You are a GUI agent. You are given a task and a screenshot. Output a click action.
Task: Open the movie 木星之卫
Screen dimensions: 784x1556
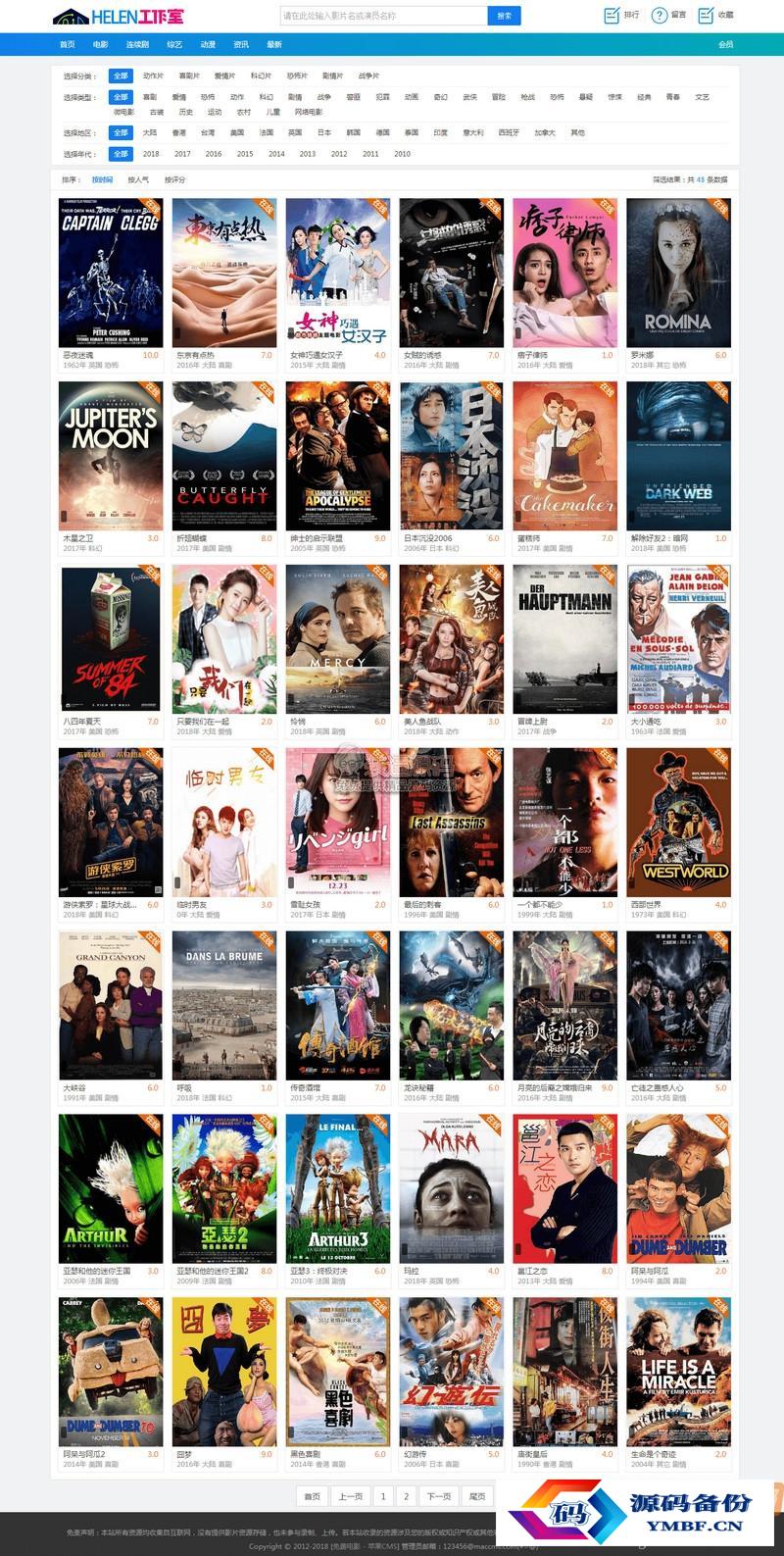click(x=110, y=456)
